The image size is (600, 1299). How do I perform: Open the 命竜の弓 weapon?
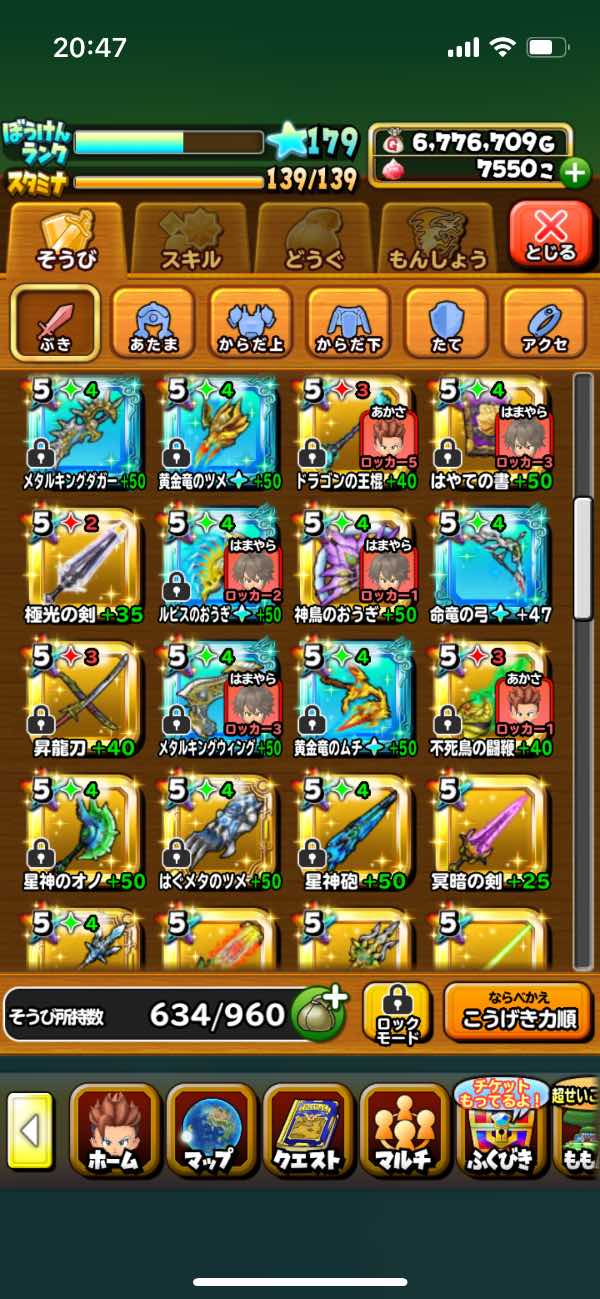(x=489, y=565)
